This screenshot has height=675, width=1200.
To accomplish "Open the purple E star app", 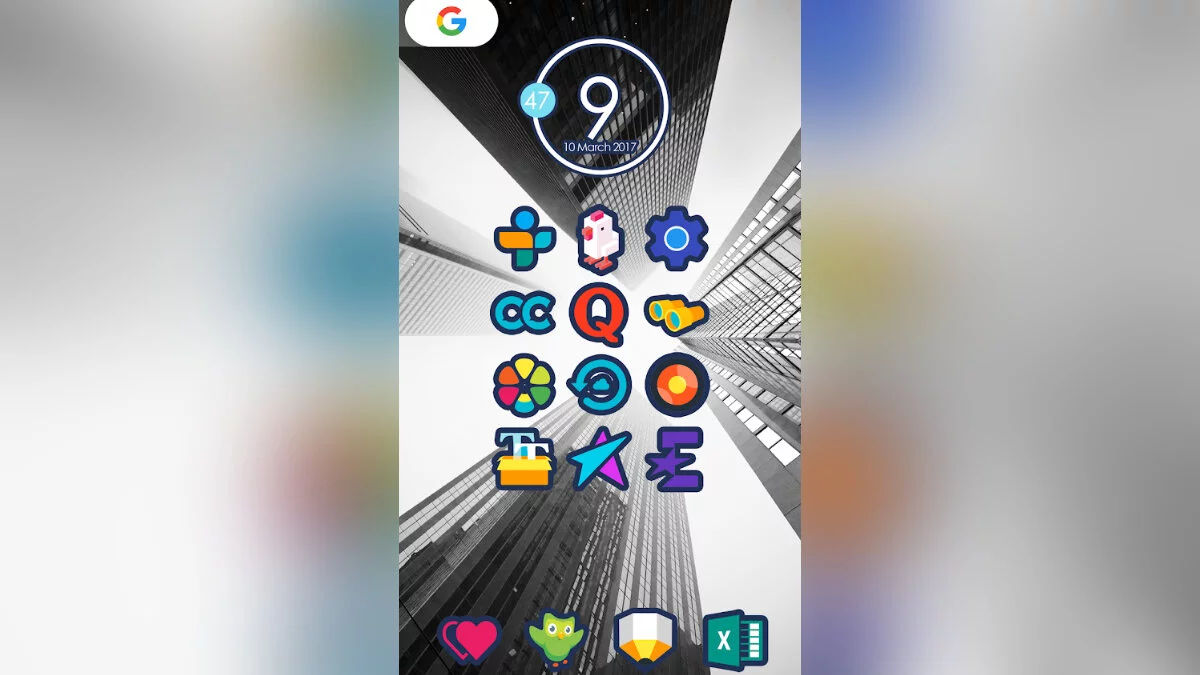I will click(x=675, y=458).
